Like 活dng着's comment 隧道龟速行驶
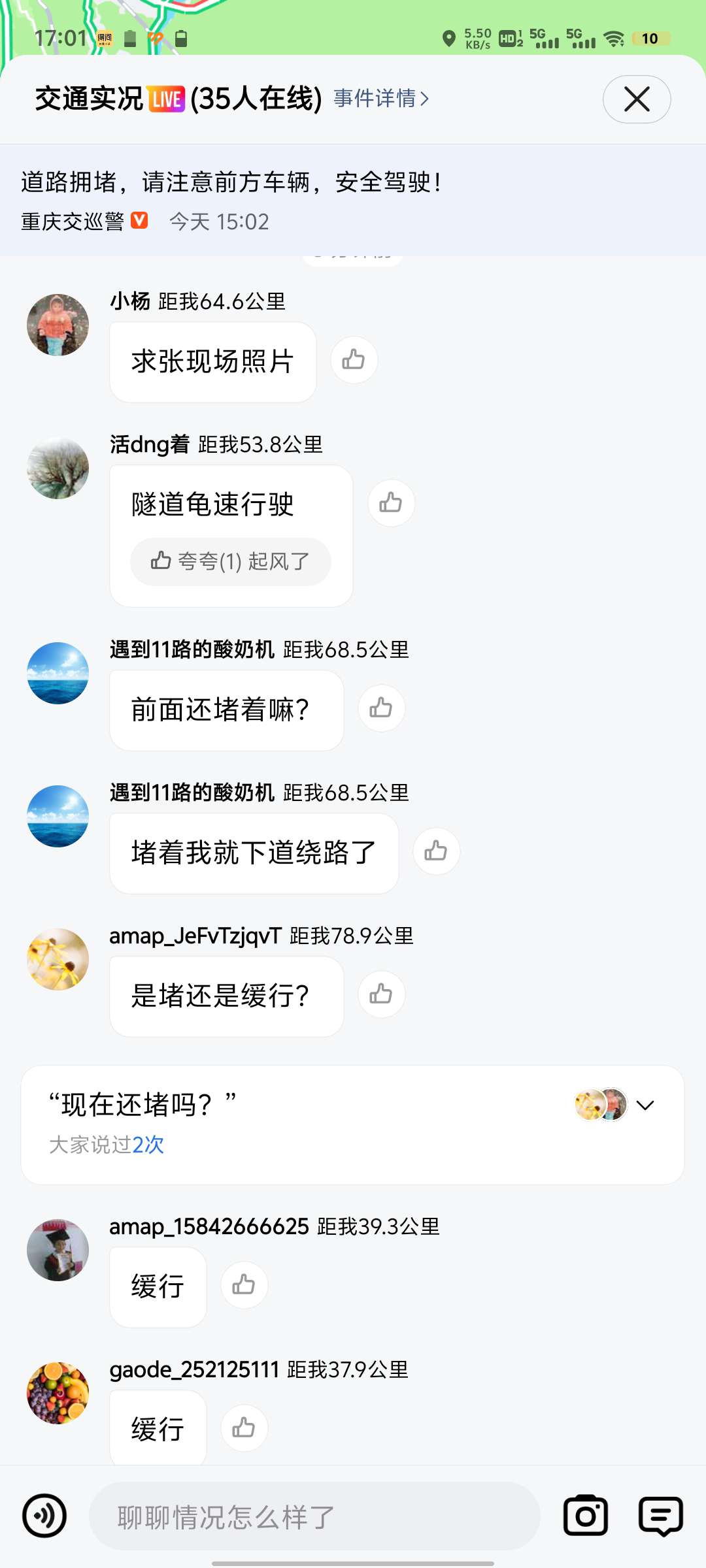This screenshot has width=706, height=1568. tap(391, 502)
